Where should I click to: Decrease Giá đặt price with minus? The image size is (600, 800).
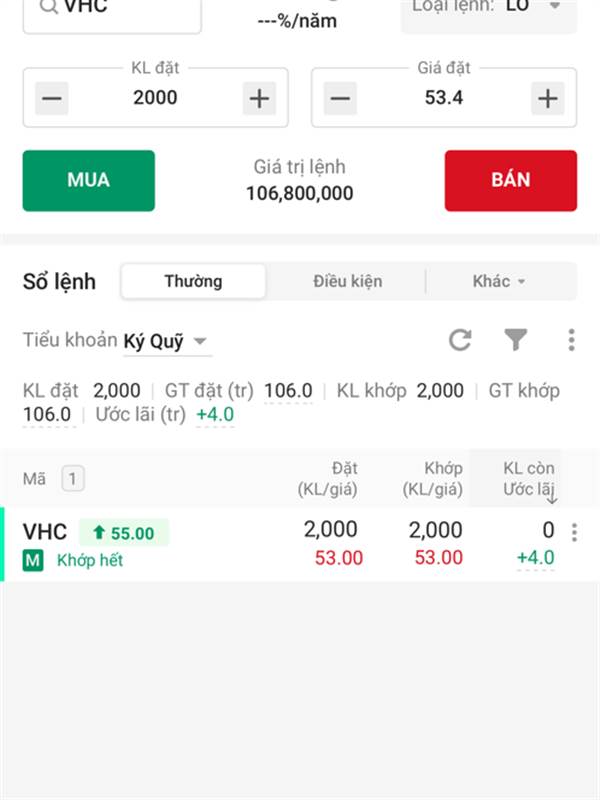click(x=340, y=98)
